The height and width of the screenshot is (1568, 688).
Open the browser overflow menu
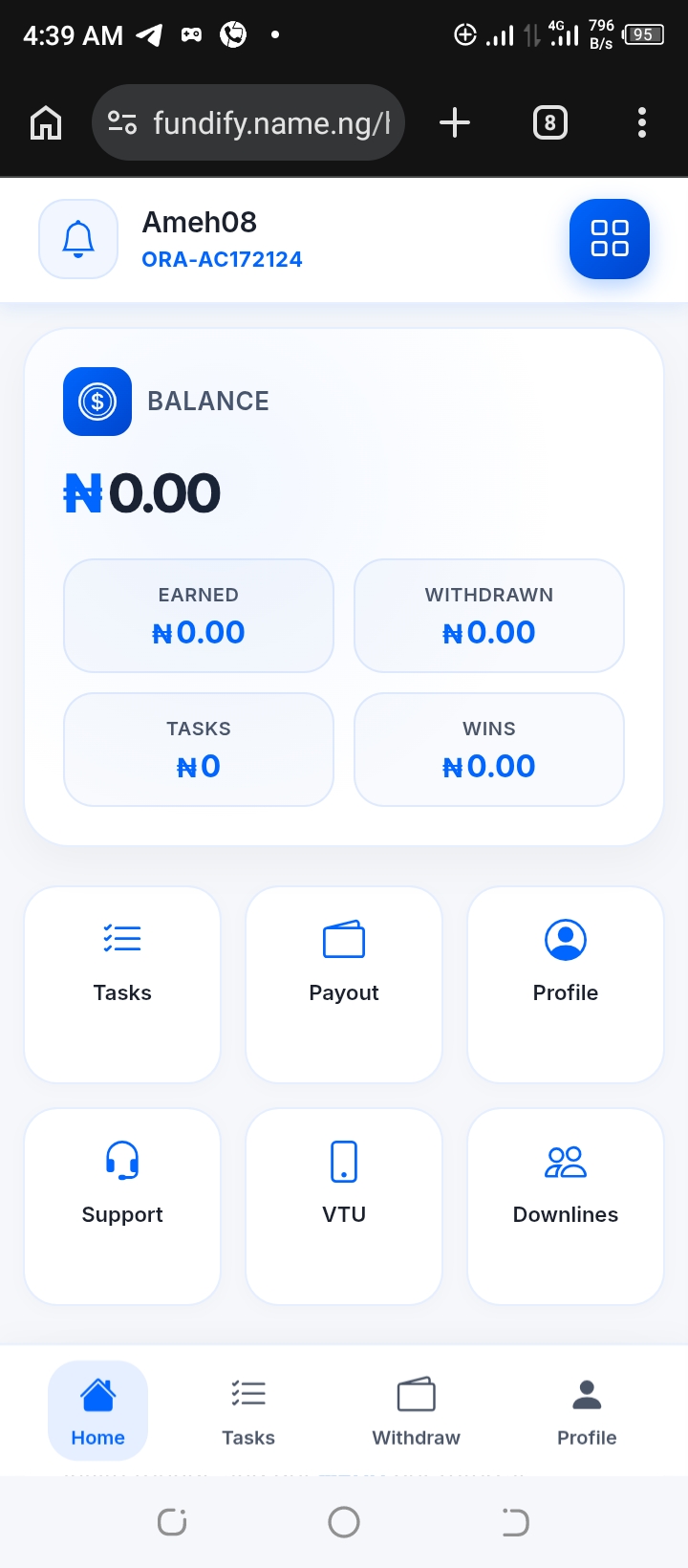pos(641,122)
